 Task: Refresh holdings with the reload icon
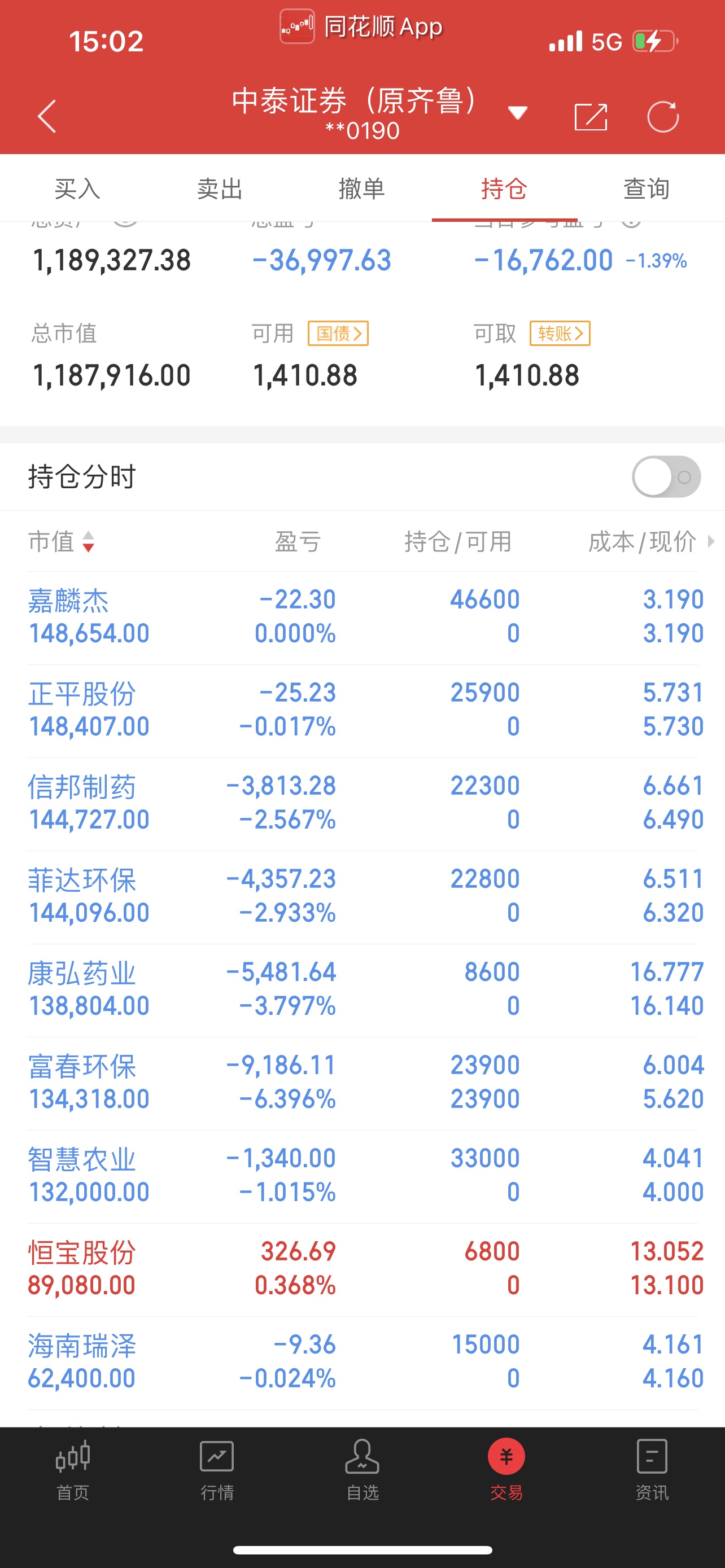pos(663,116)
